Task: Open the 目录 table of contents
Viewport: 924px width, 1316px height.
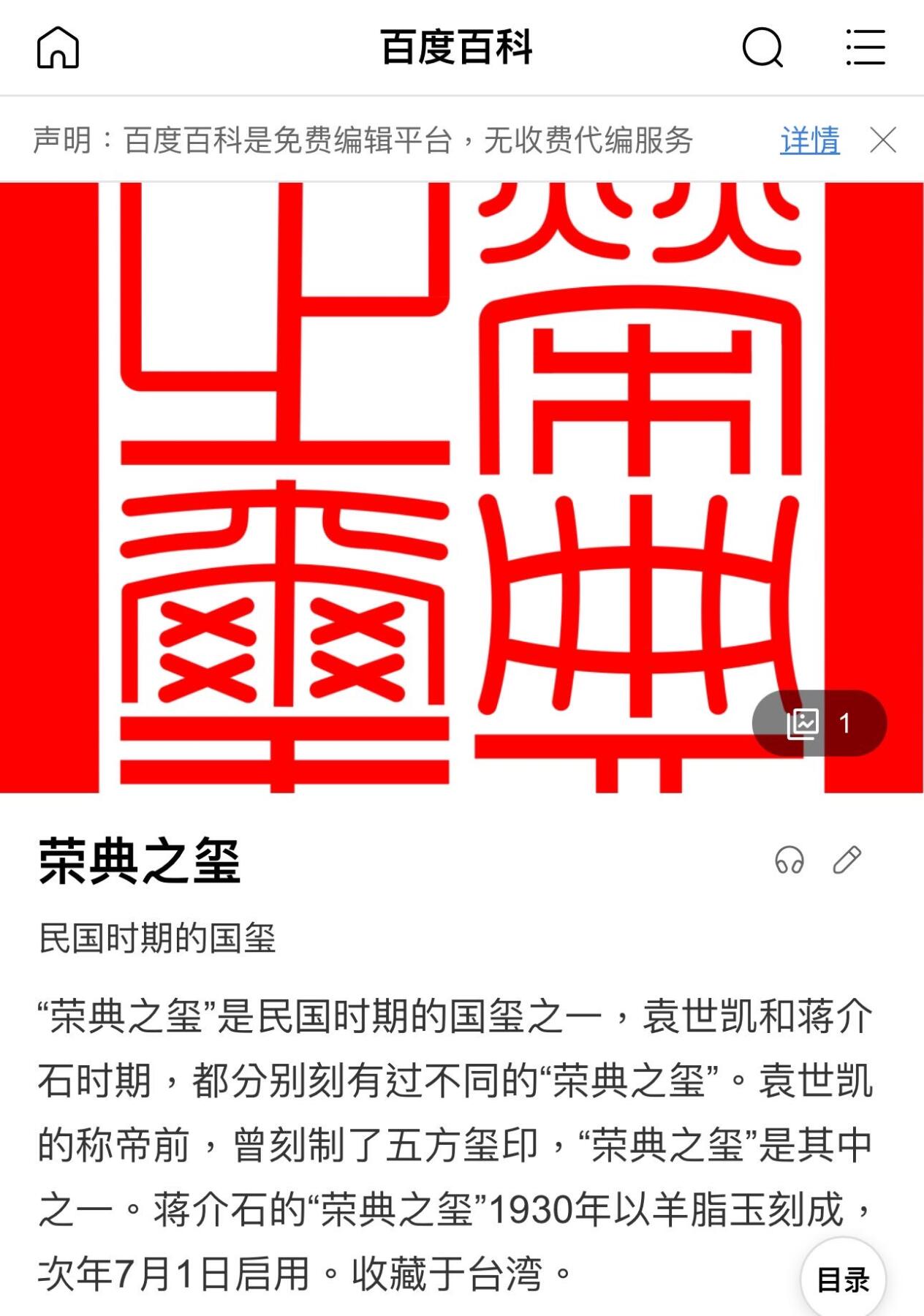Action: point(843,1279)
